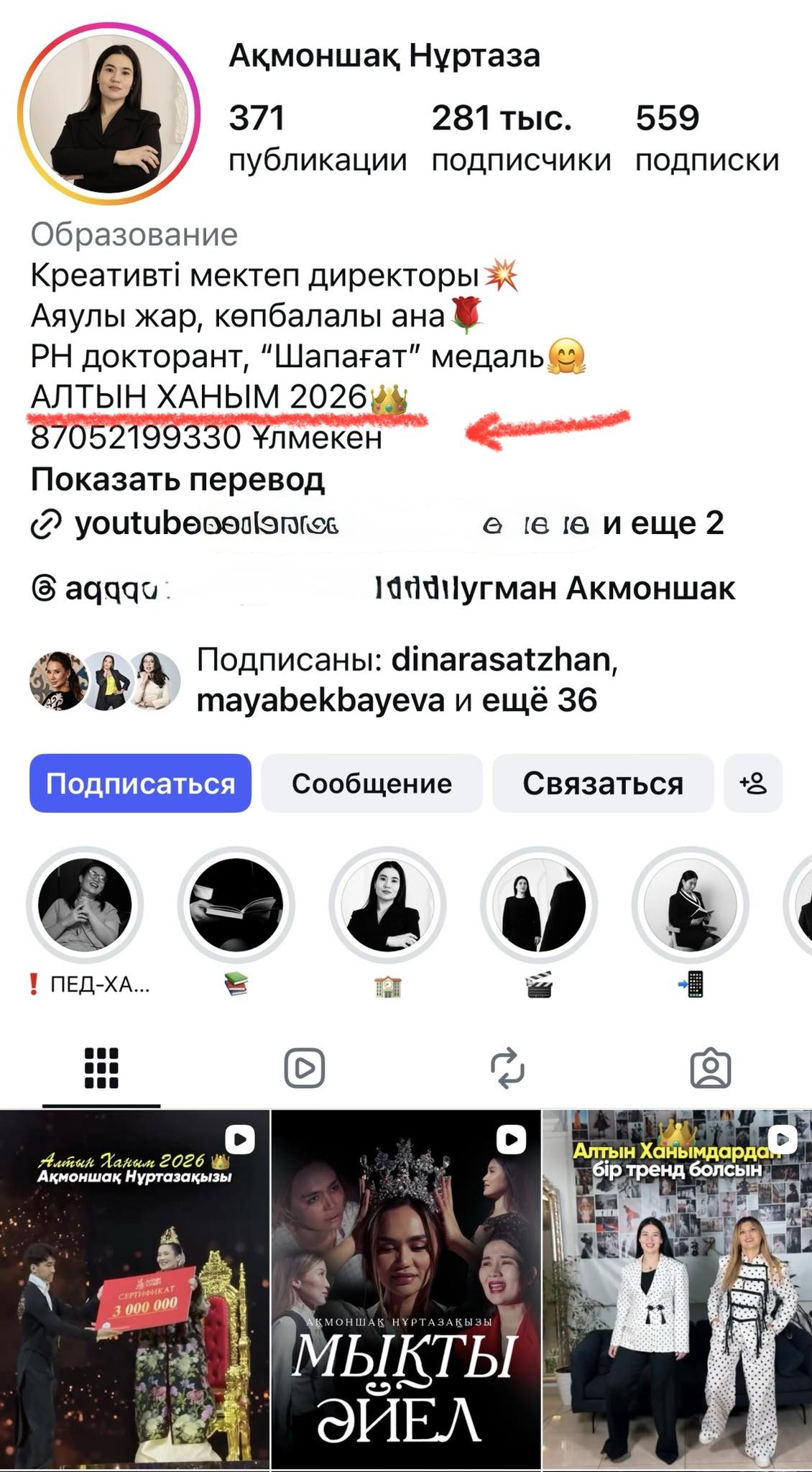The height and width of the screenshot is (1472, 812).
Task: Open the phone emoji story highlight
Action: [690, 905]
